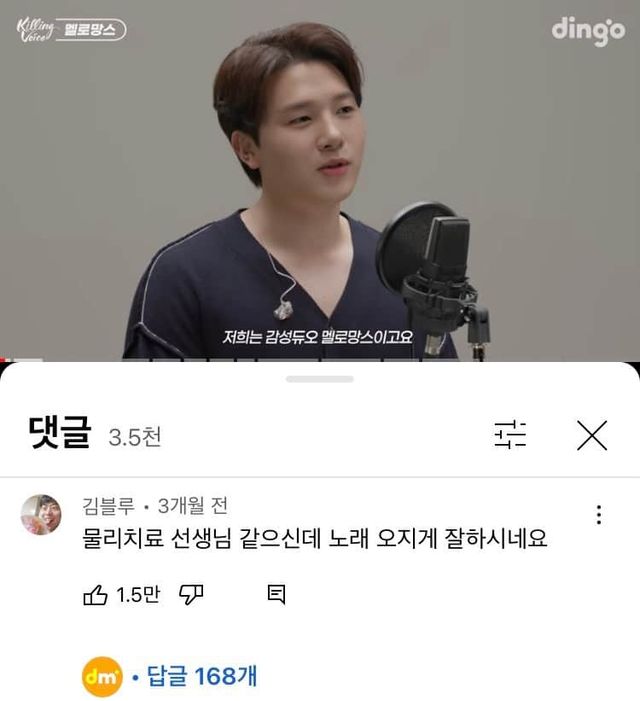Tap the video player above the comments

(x=320, y=180)
